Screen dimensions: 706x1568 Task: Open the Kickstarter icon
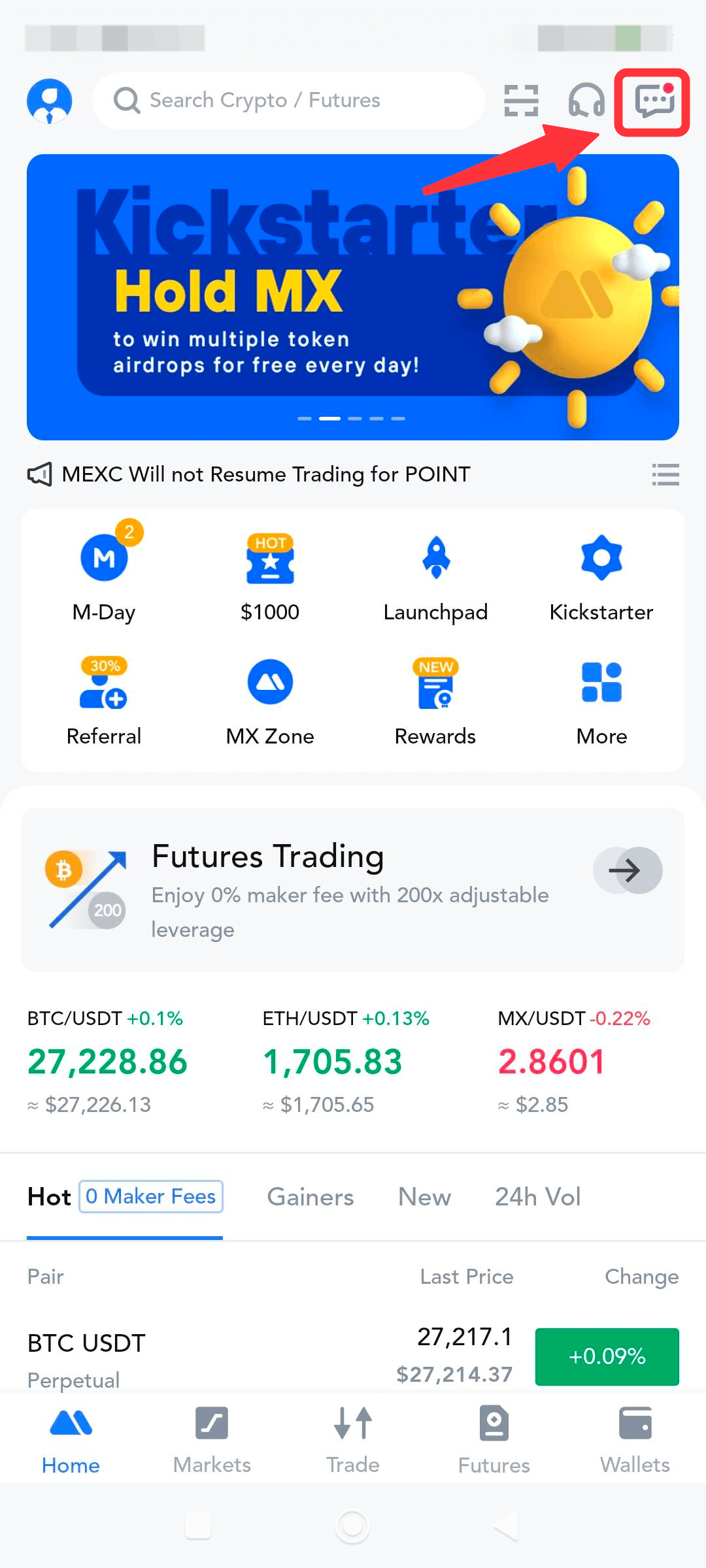tap(601, 557)
